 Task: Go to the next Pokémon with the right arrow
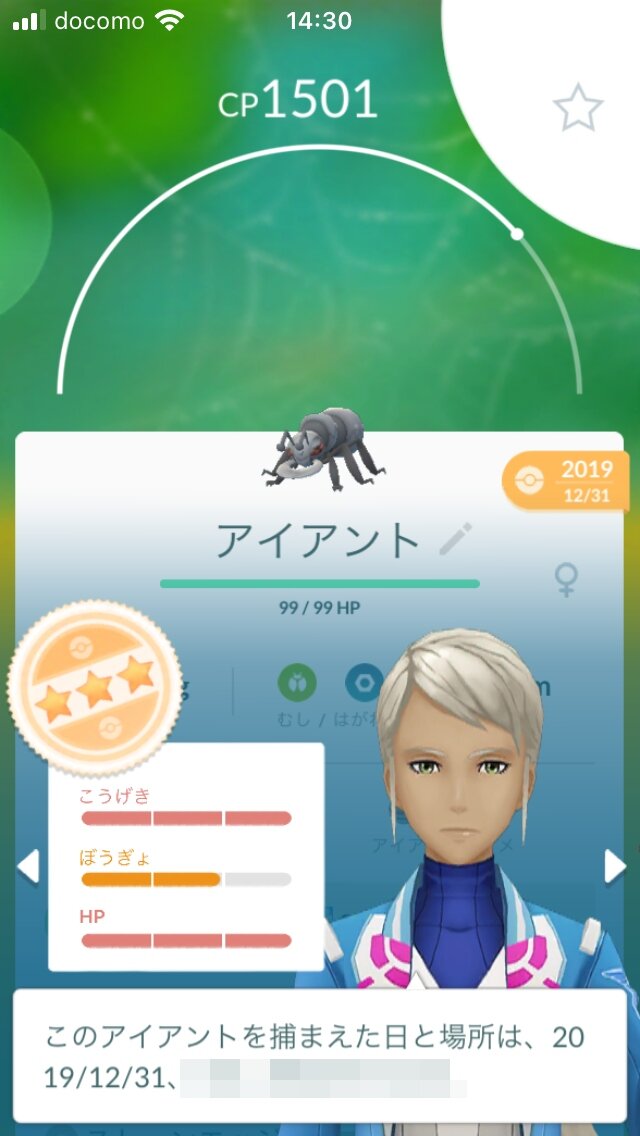pos(615,866)
